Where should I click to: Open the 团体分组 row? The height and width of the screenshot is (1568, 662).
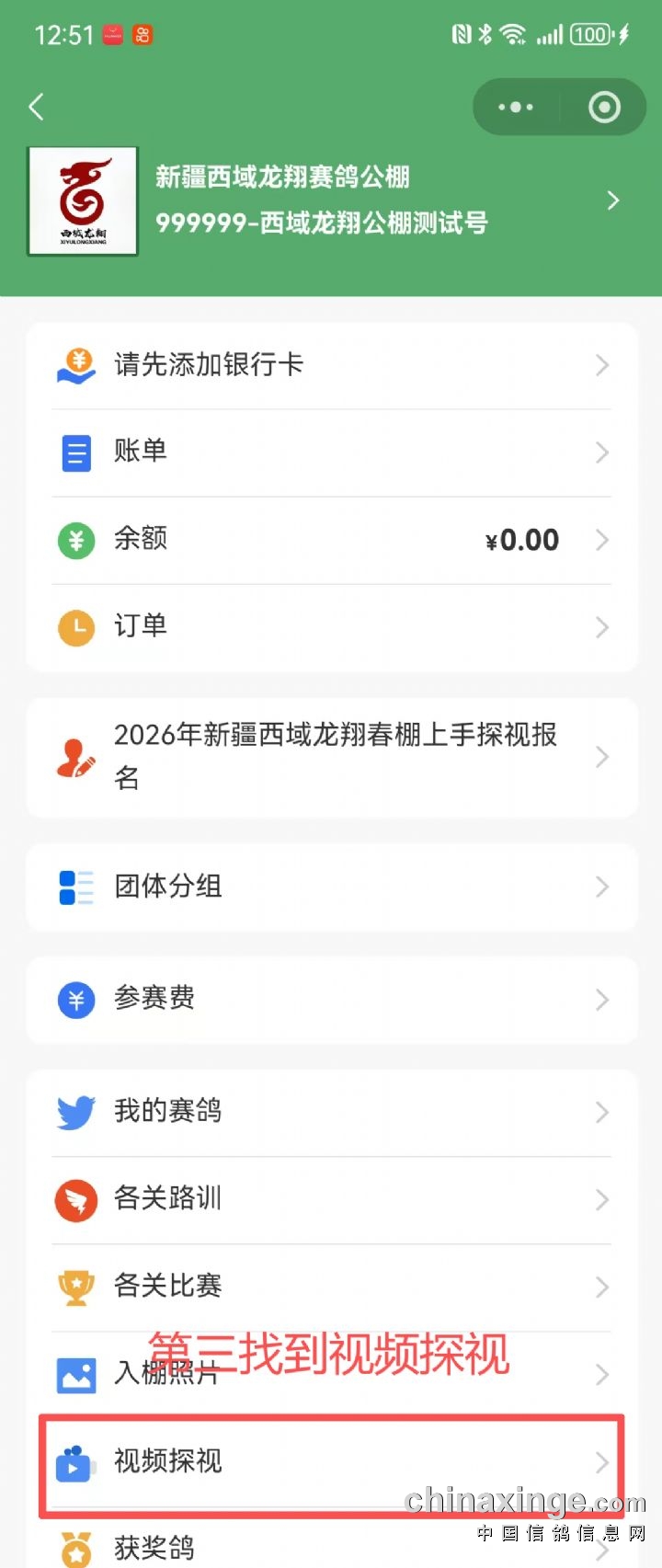[x=331, y=887]
